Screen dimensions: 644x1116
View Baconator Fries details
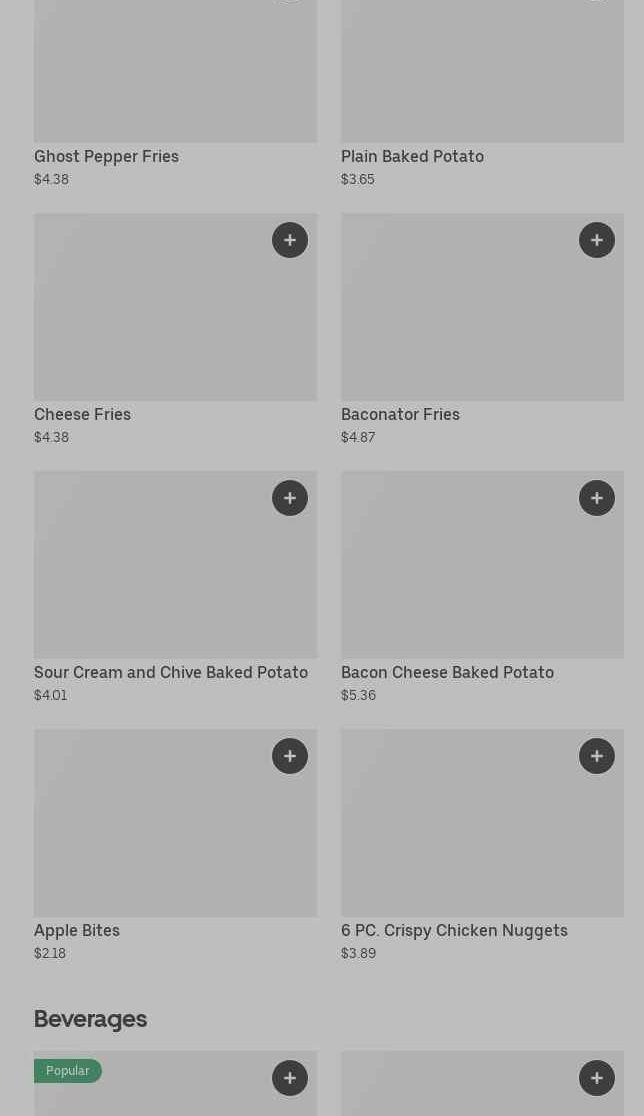(x=400, y=414)
